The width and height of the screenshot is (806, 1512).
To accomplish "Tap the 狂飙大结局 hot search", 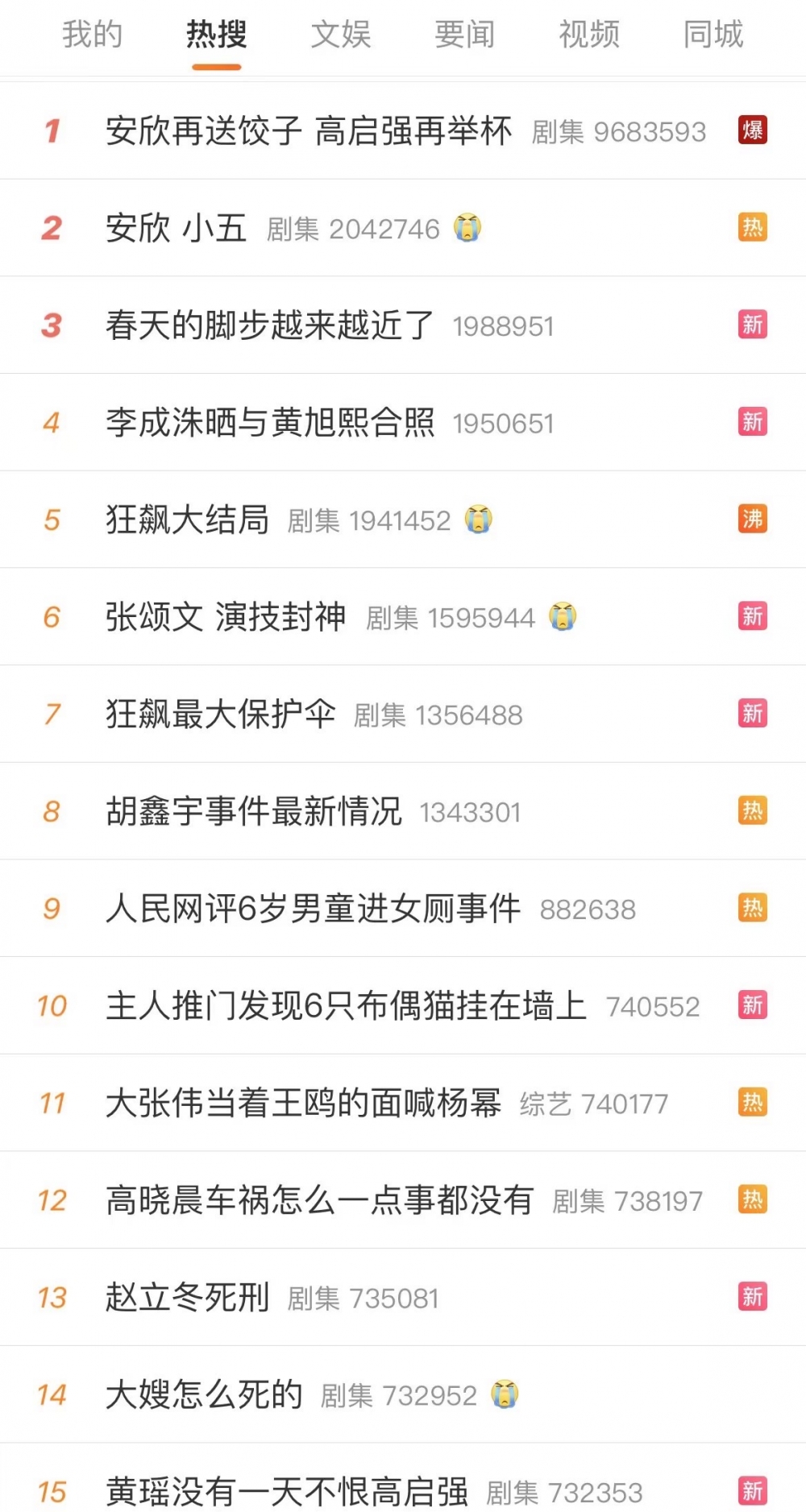I will pos(187,520).
